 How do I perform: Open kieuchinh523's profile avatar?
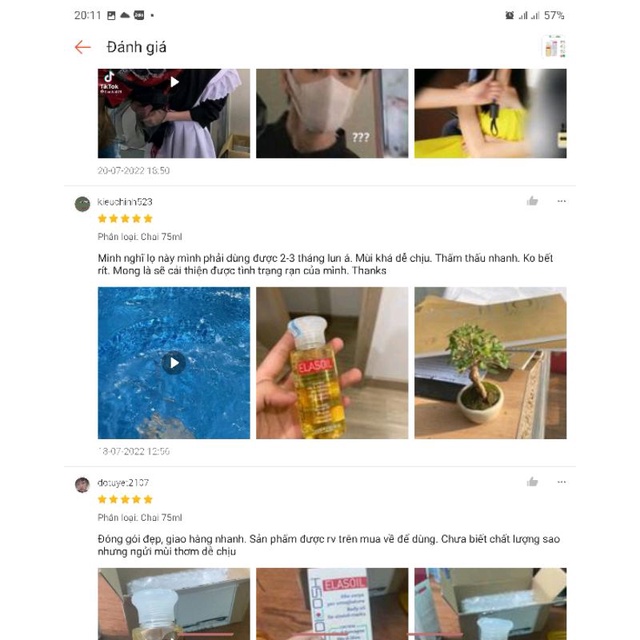click(82, 204)
